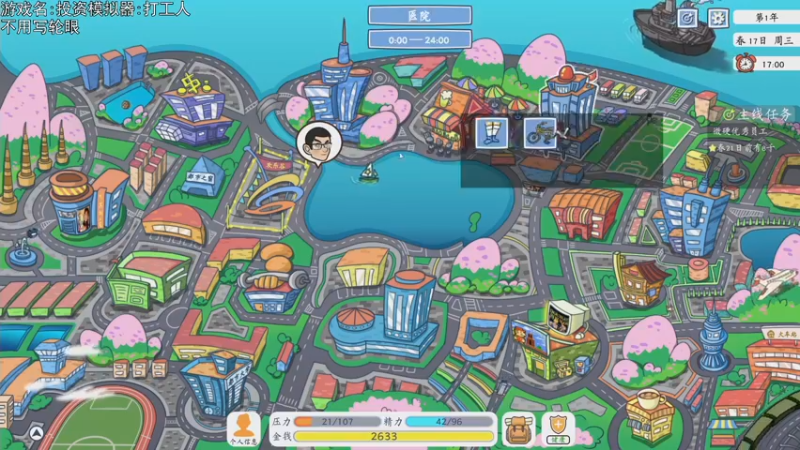This screenshot has width=800, height=450.
Task: Open the 健康 health shield button
Action: [559, 428]
